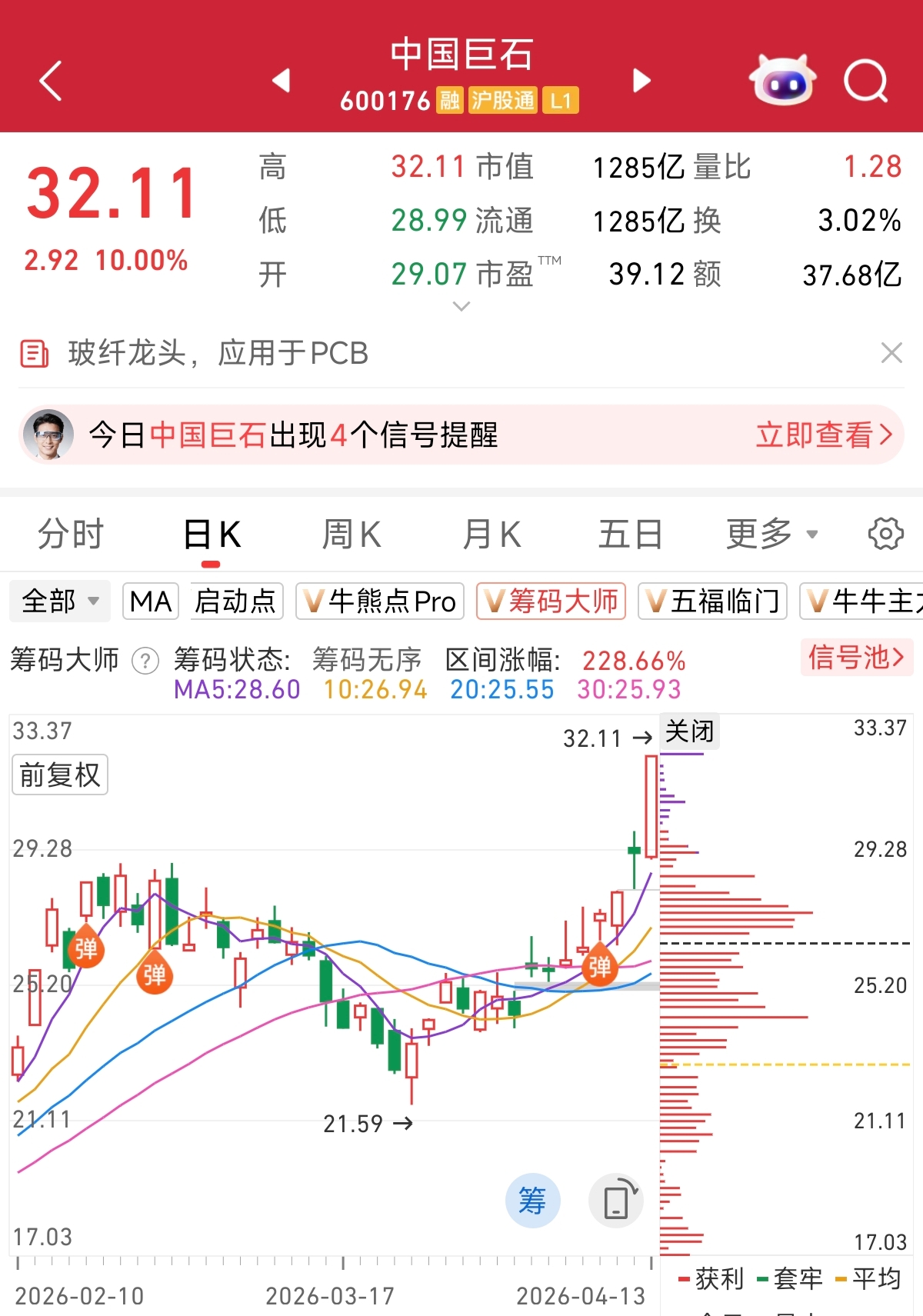Open the robot assistant icon
This screenshot has width=923, height=1316.
(783, 80)
